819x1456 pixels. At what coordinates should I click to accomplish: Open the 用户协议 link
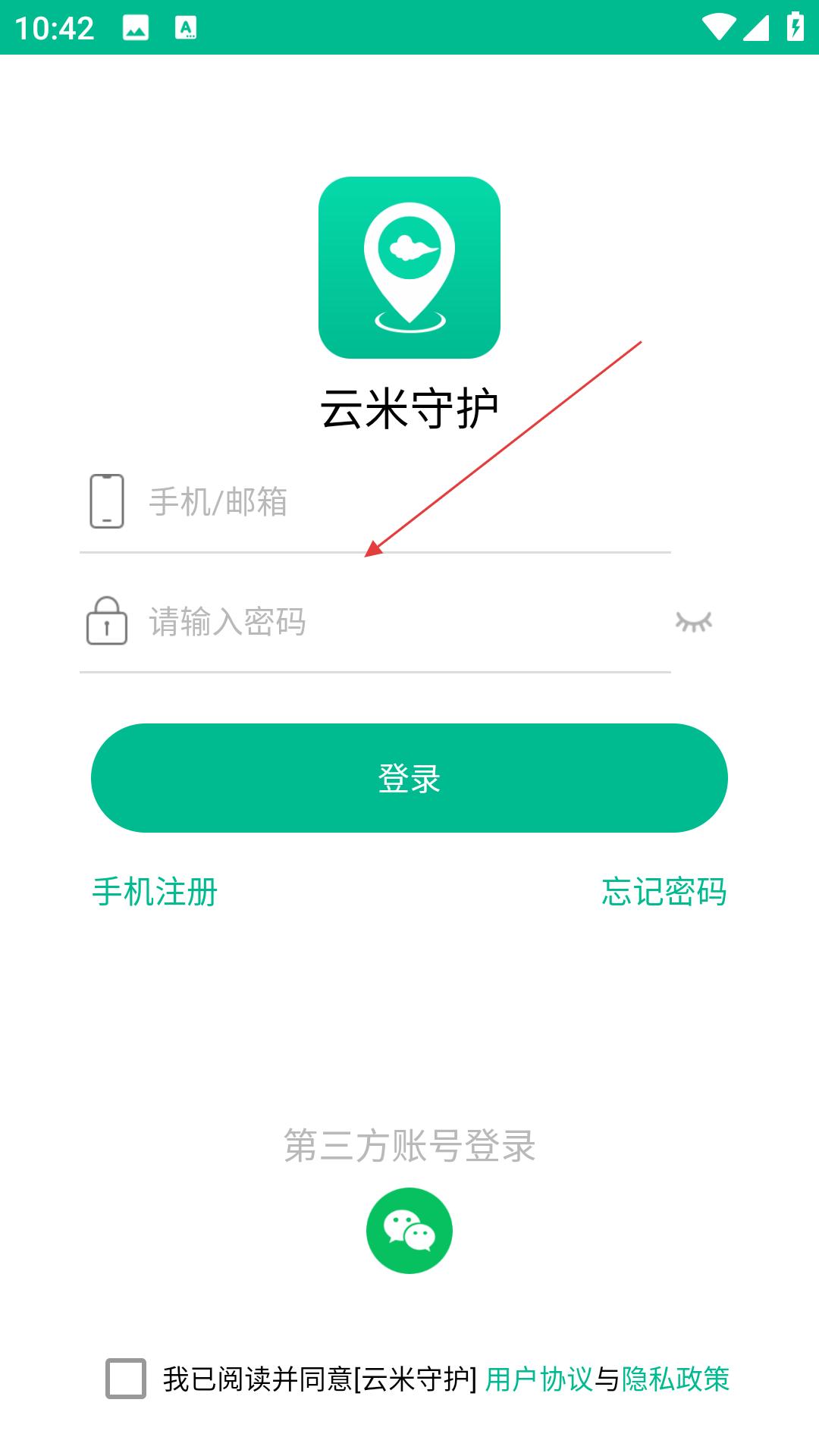[x=539, y=1379]
